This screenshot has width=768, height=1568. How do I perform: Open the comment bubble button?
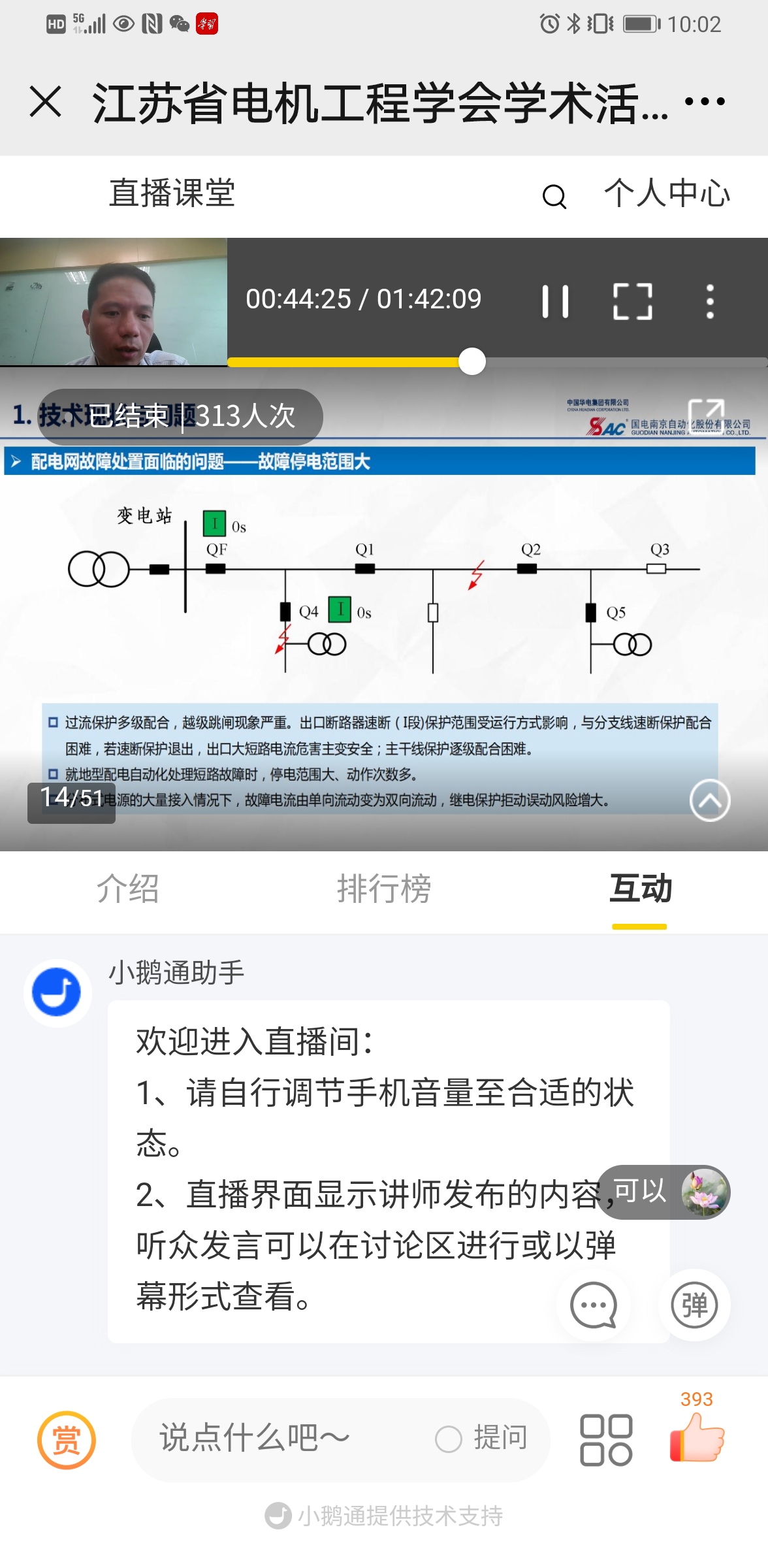[593, 1306]
